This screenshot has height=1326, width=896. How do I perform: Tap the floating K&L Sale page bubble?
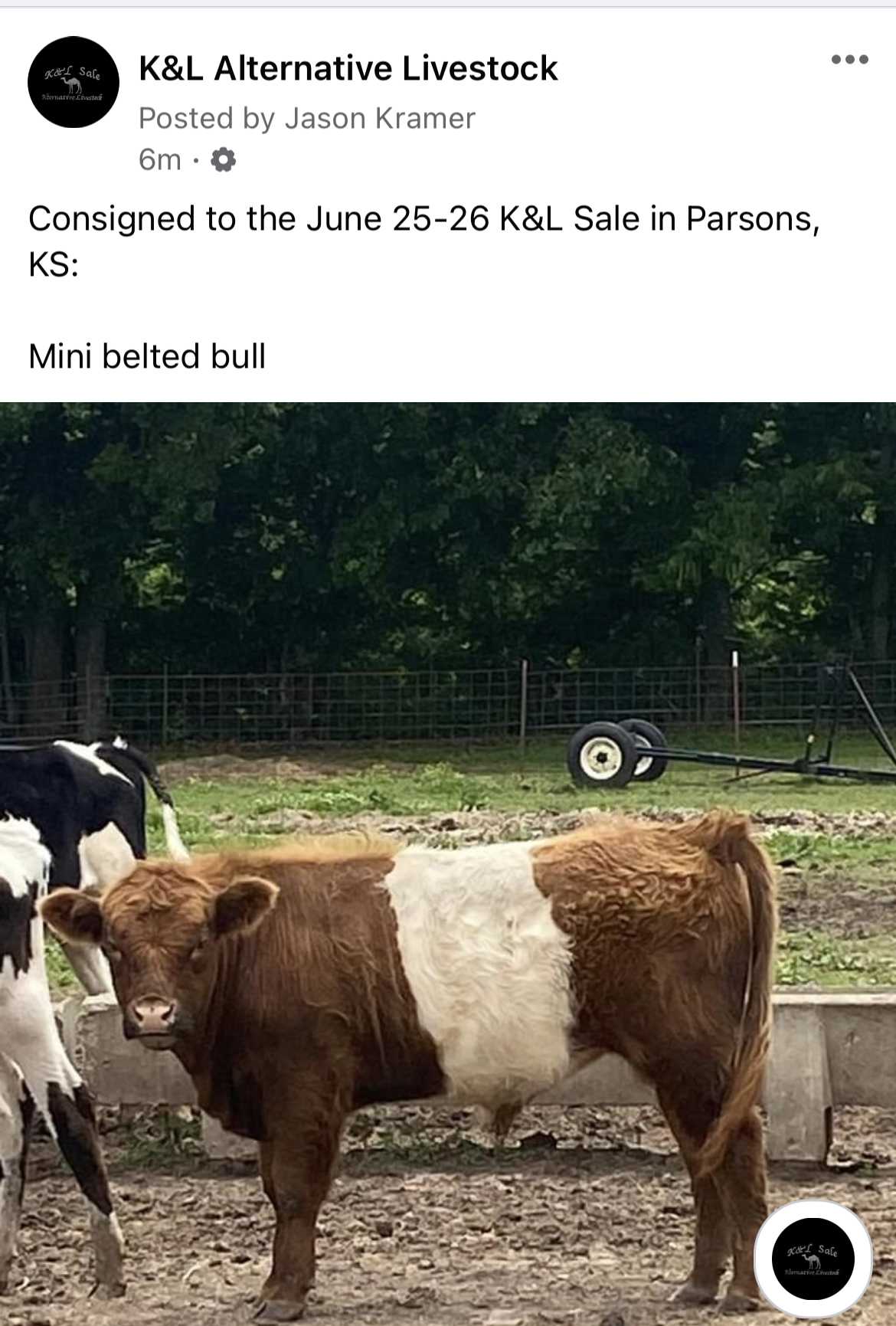[x=813, y=1259]
